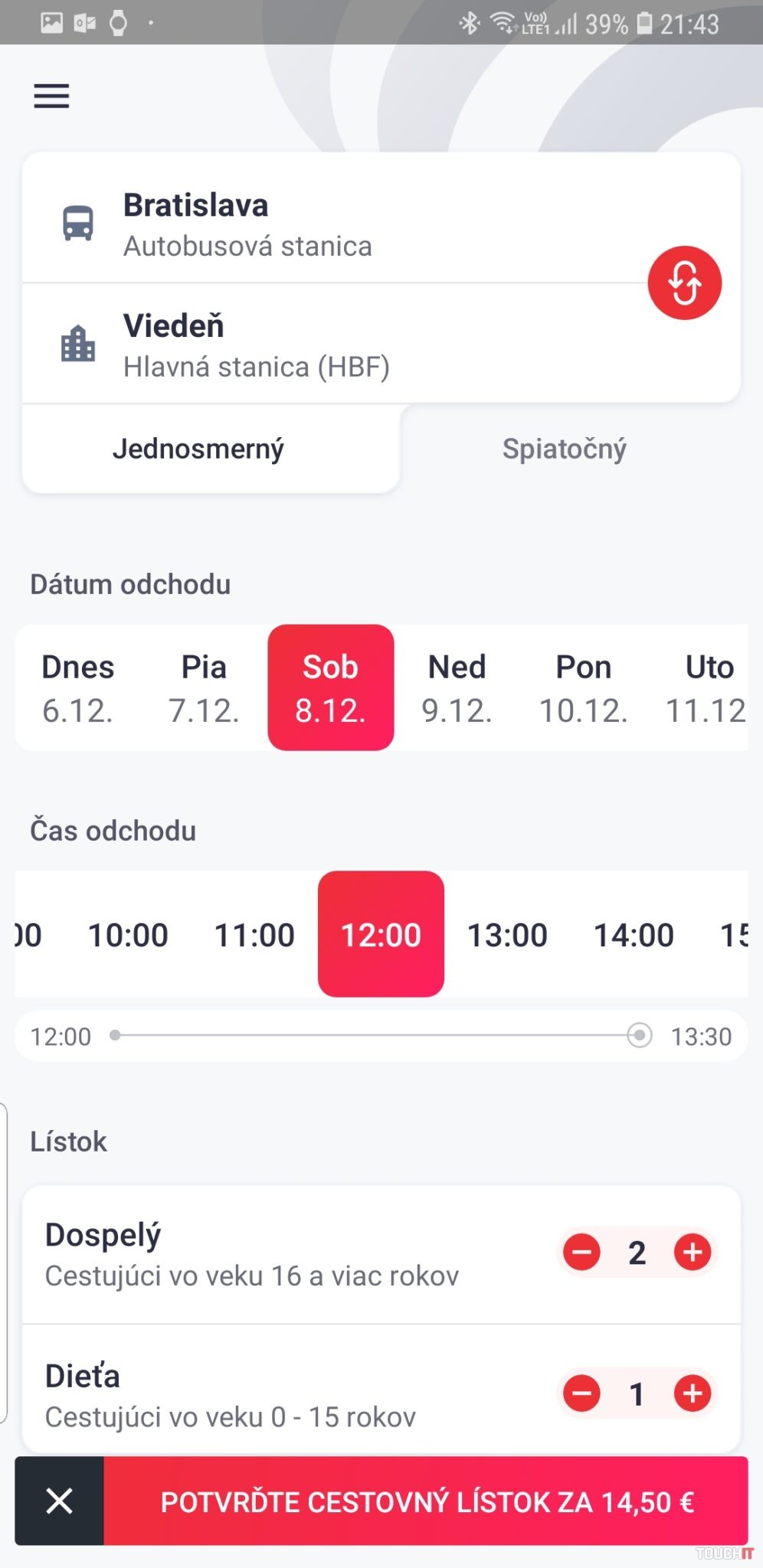
Task: Pick the 13:00 departure time
Action: [x=507, y=935]
